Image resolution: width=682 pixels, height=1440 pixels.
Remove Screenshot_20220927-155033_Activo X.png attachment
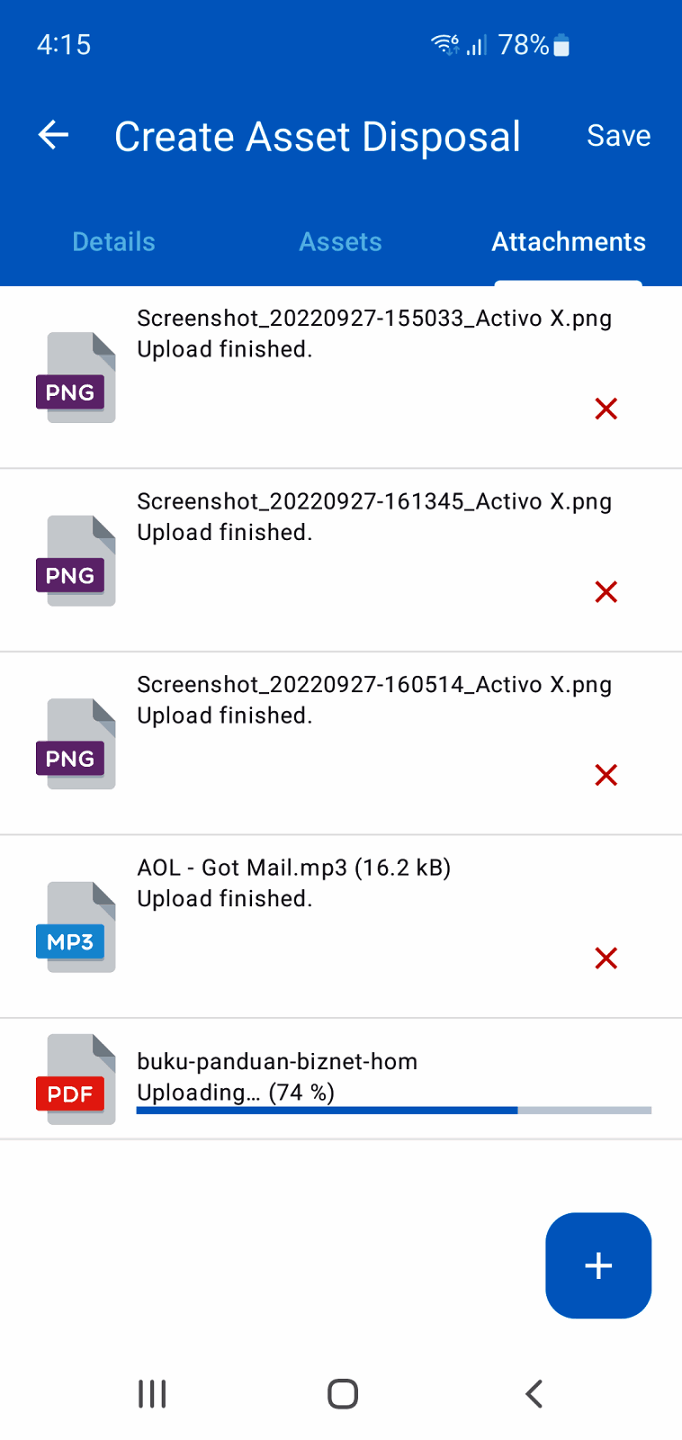tap(606, 408)
